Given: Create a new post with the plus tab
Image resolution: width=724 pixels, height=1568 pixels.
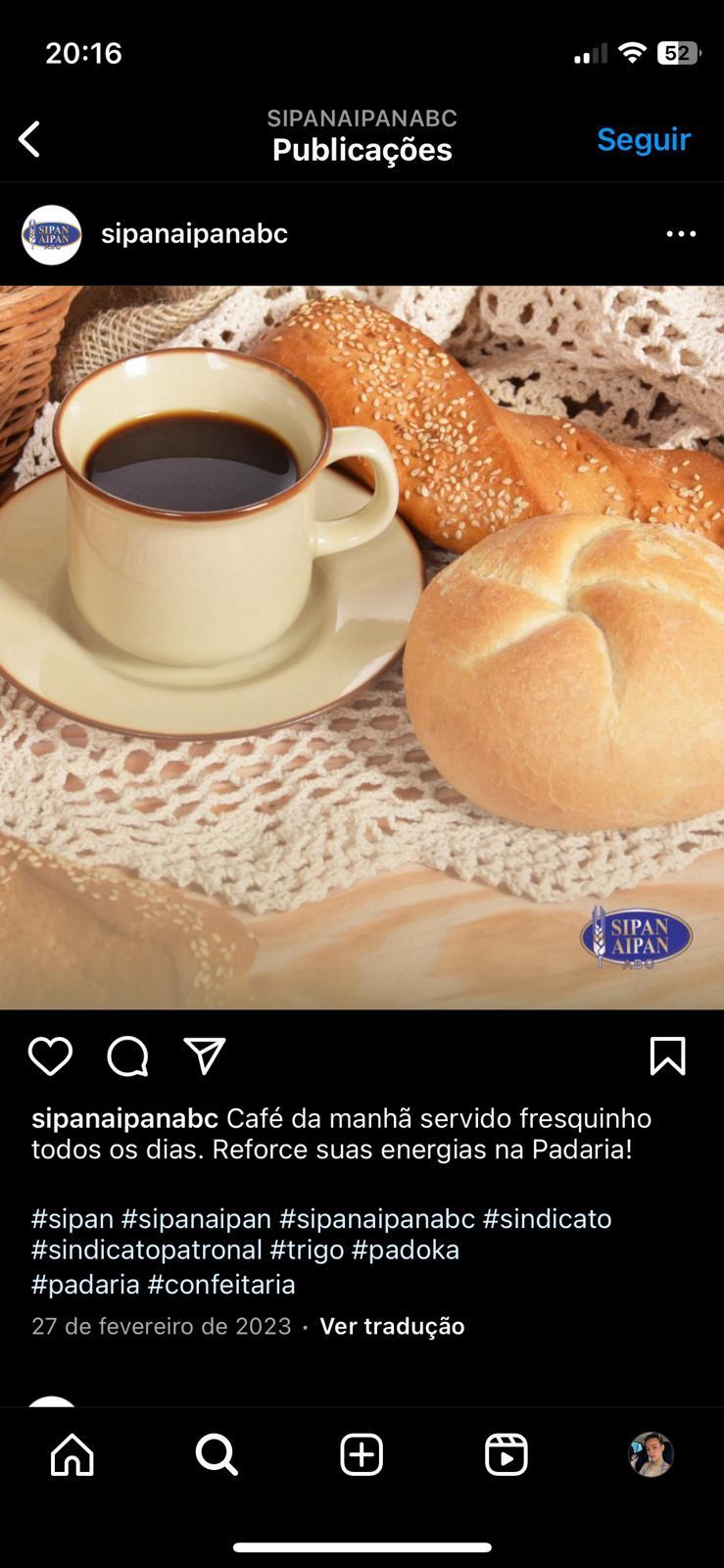Looking at the screenshot, I should 362,1454.
